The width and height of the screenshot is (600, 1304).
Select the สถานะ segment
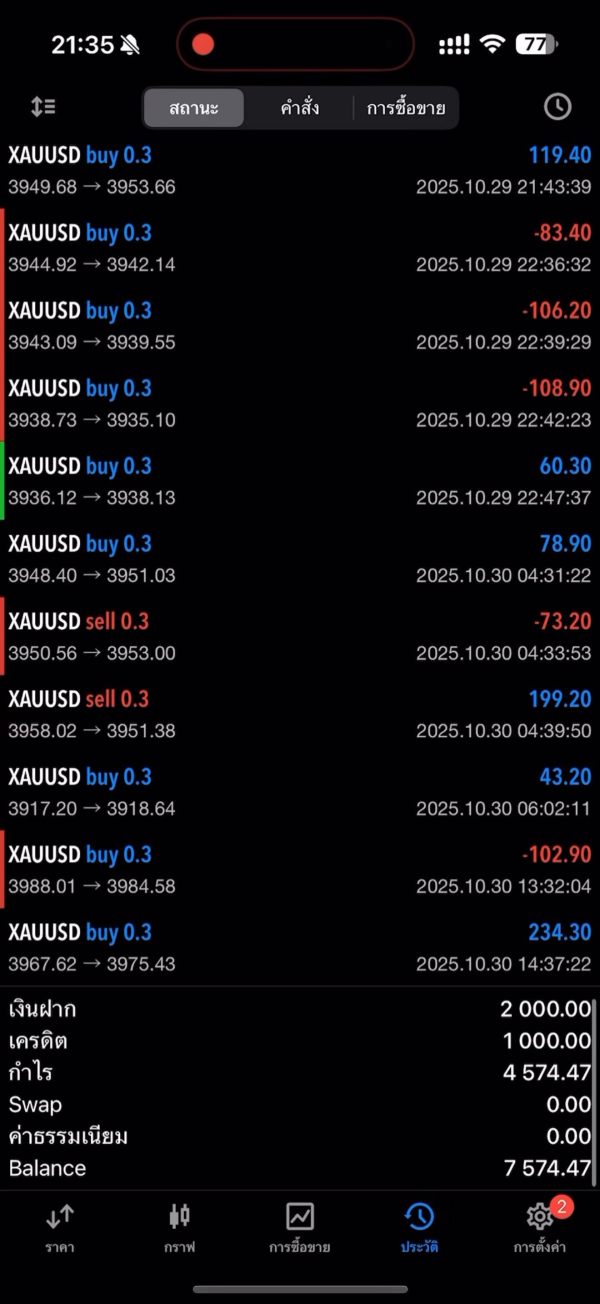[194, 108]
